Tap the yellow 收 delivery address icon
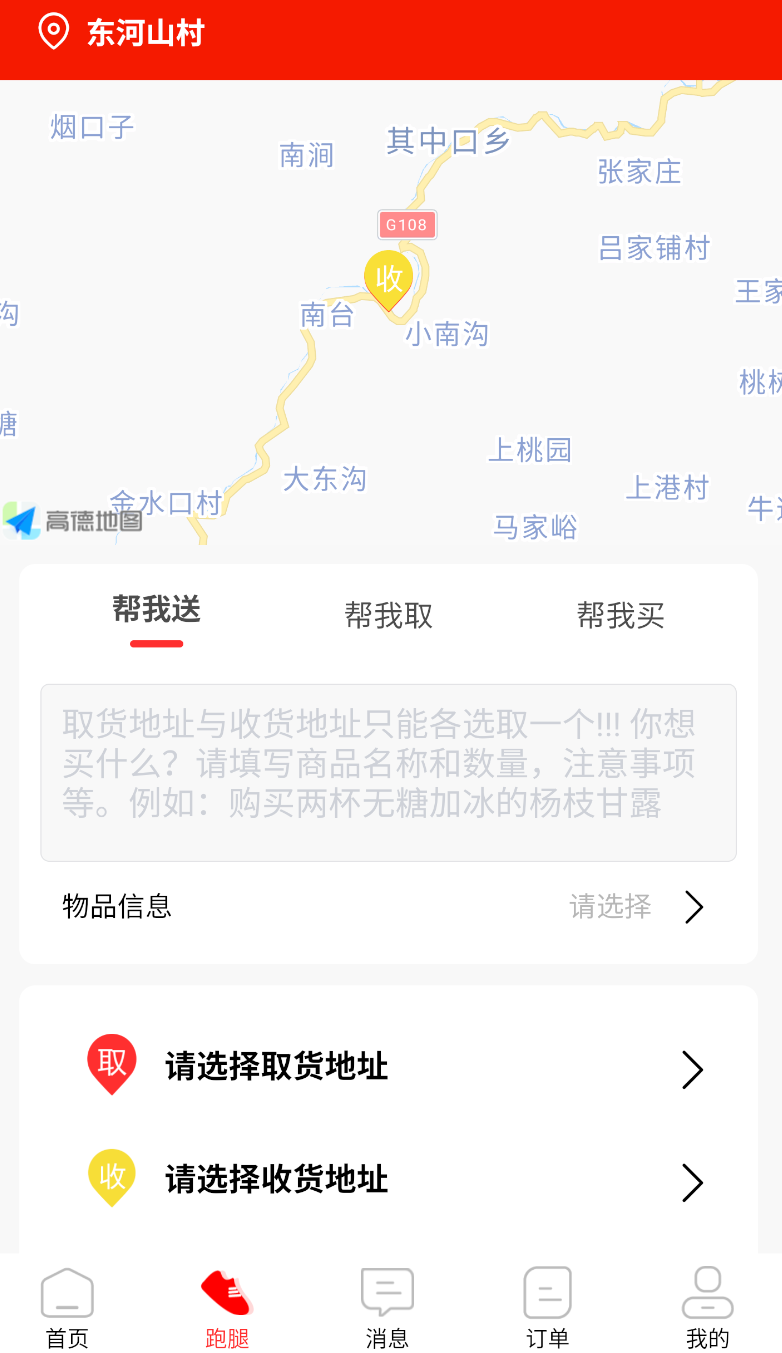Viewport: 782px width, 1353px height. [111, 1177]
